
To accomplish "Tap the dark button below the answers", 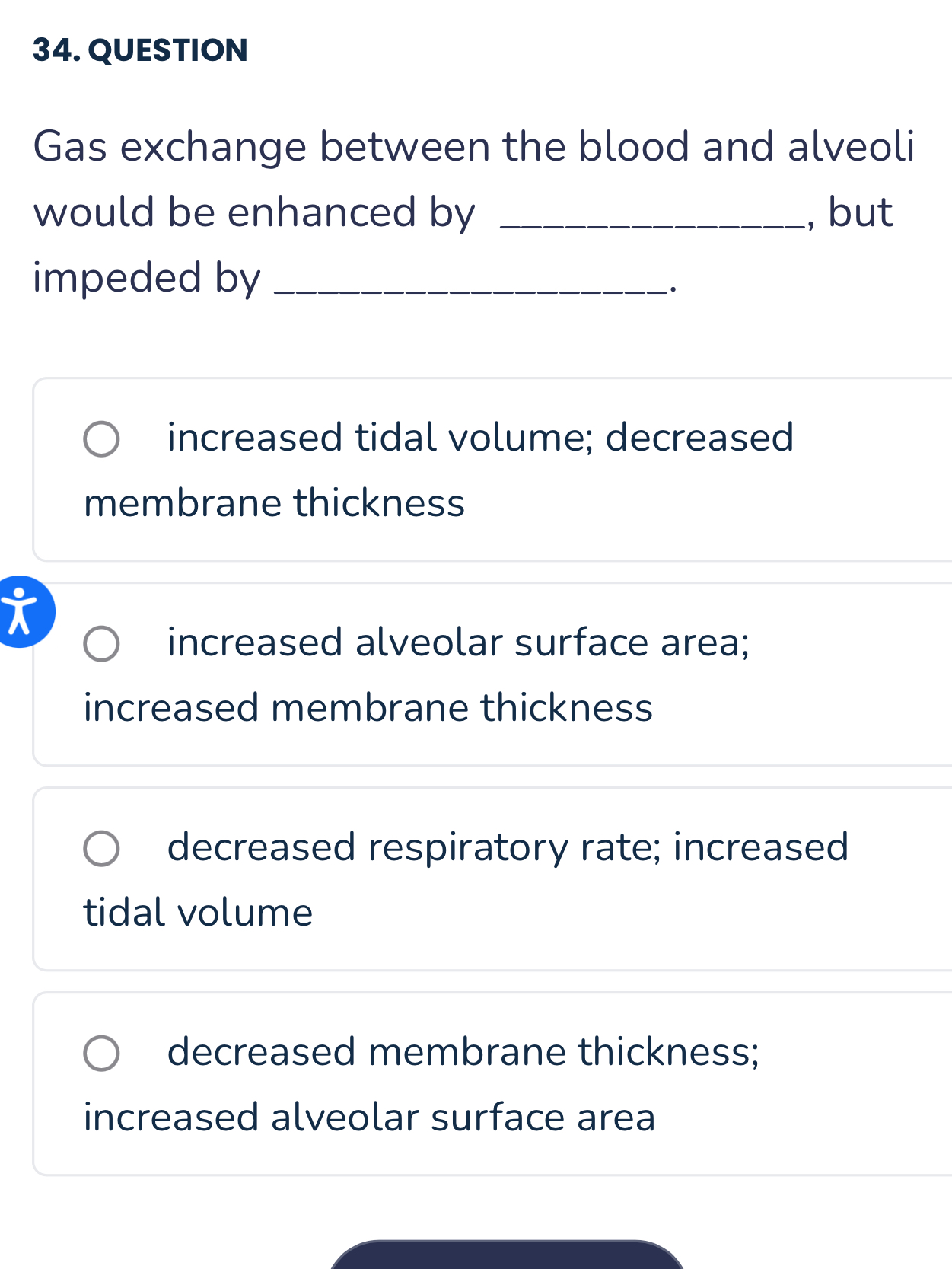I will click(508, 1255).
